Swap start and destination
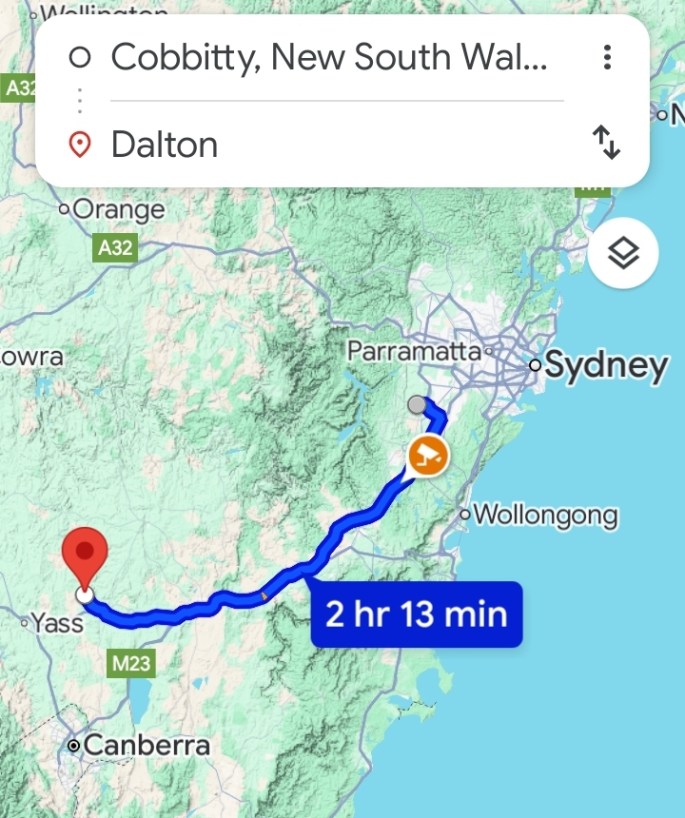 (x=607, y=143)
